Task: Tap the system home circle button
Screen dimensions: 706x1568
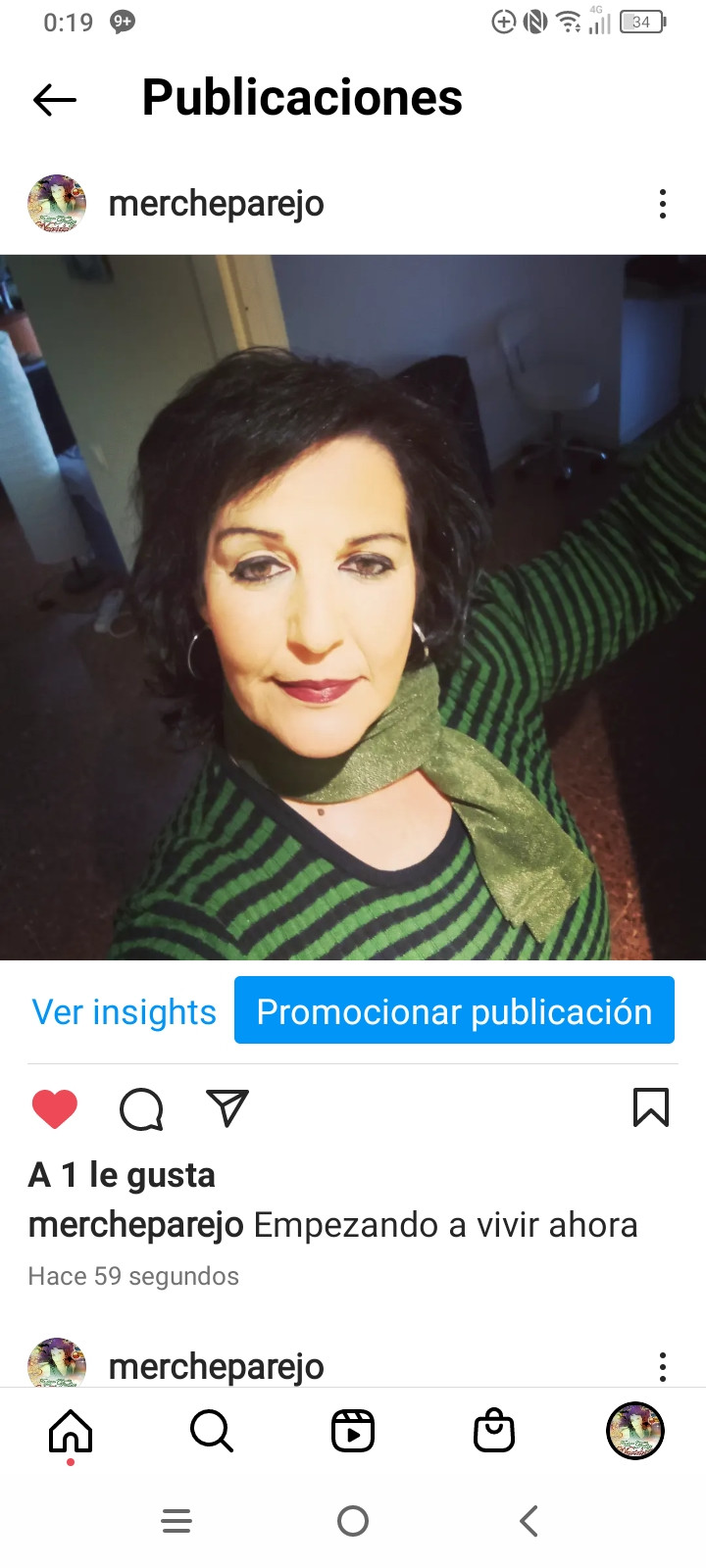Action: pos(353,1521)
